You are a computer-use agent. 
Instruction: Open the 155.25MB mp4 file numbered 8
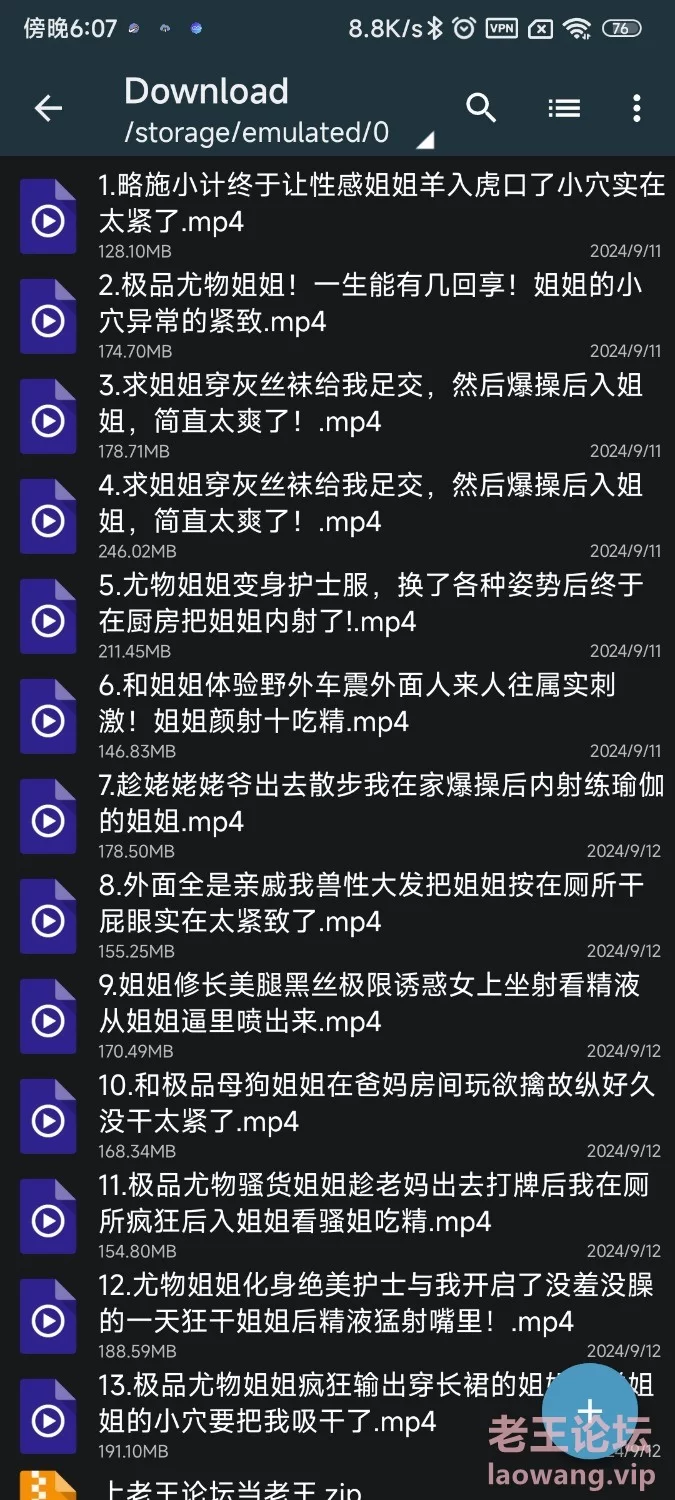tap(337, 915)
